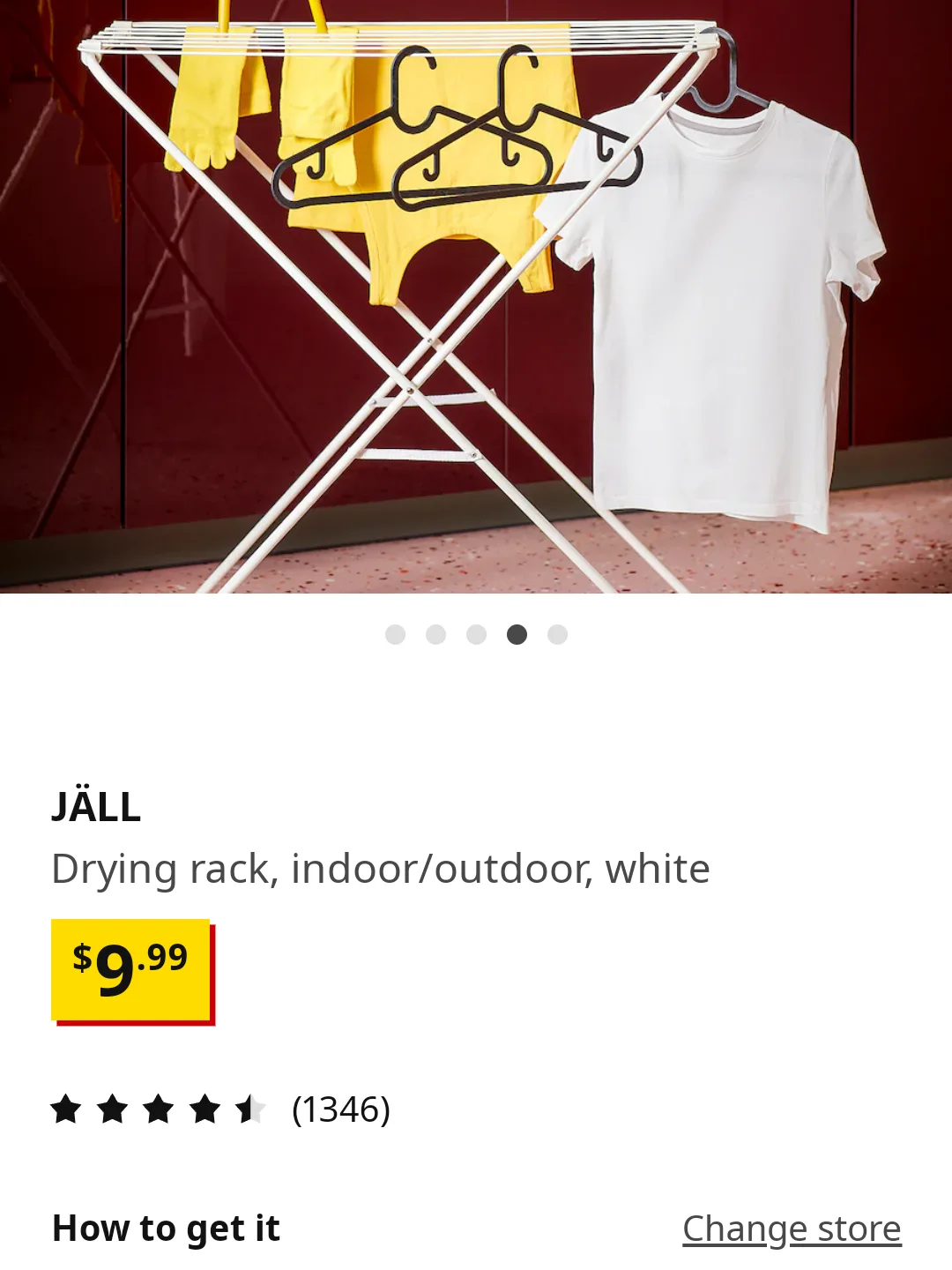The width and height of the screenshot is (952, 1270).
Task: Click the carousel dot navigation strip
Action: coord(475,632)
